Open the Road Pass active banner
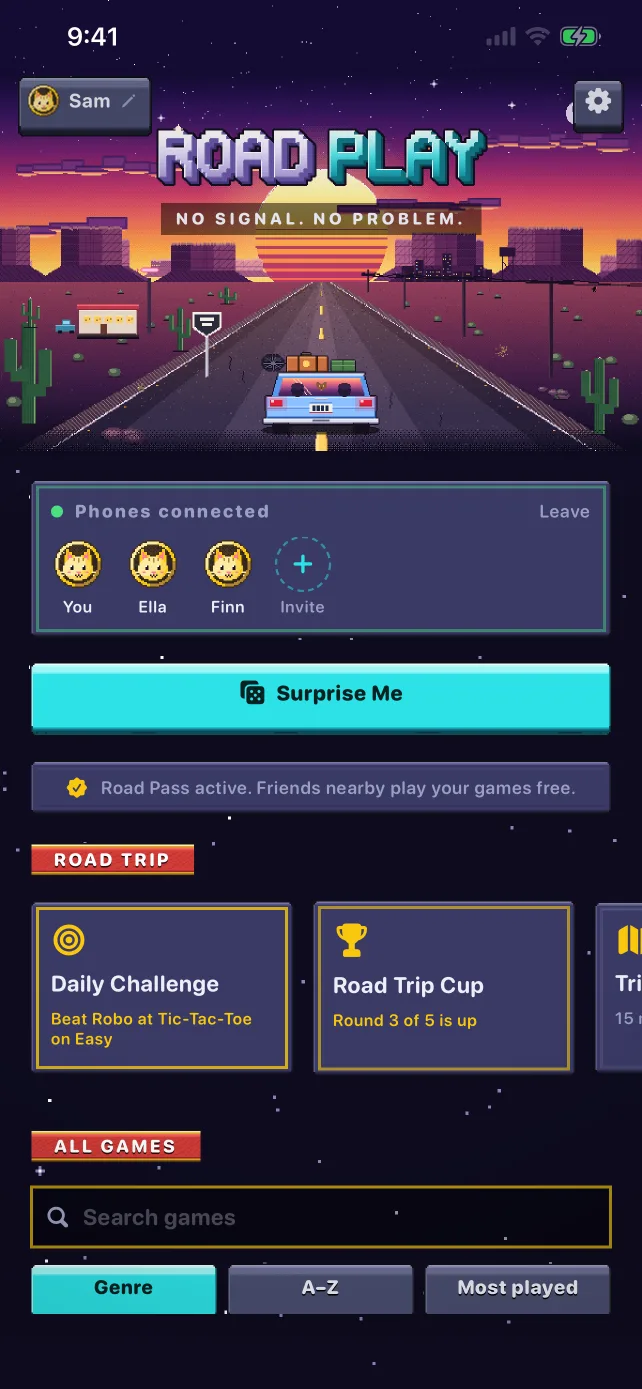 pyautogui.click(x=321, y=788)
